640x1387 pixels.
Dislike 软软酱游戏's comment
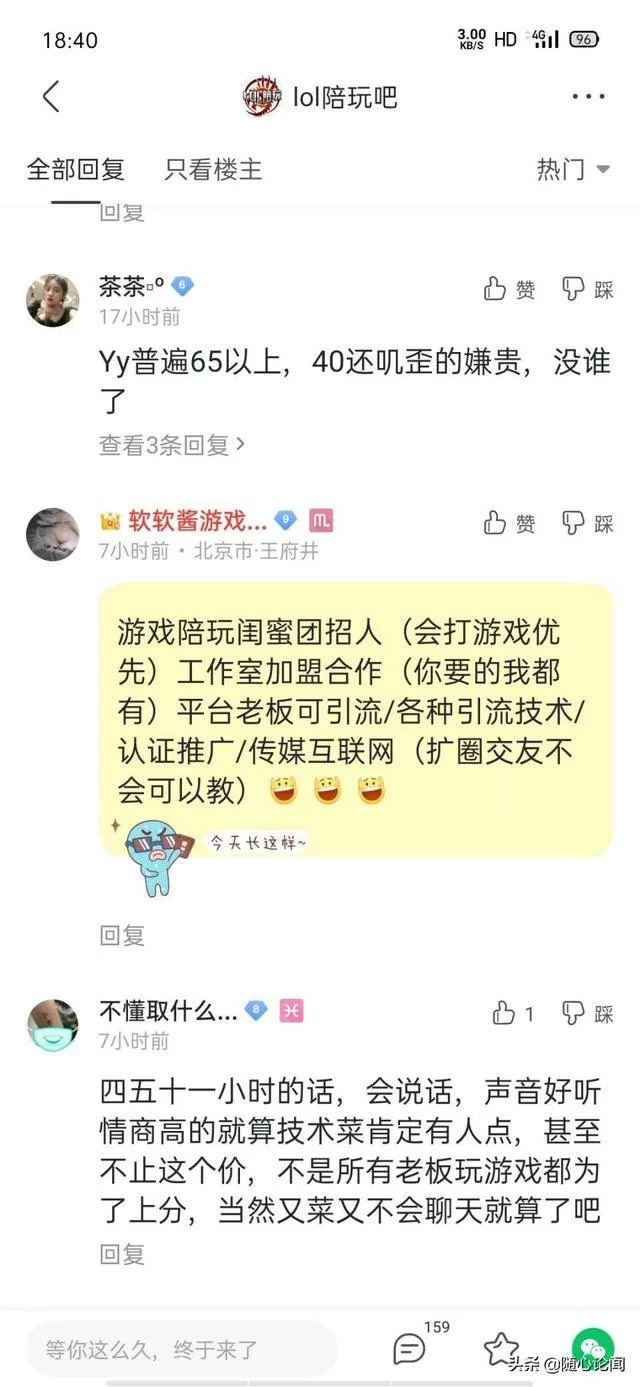point(587,522)
